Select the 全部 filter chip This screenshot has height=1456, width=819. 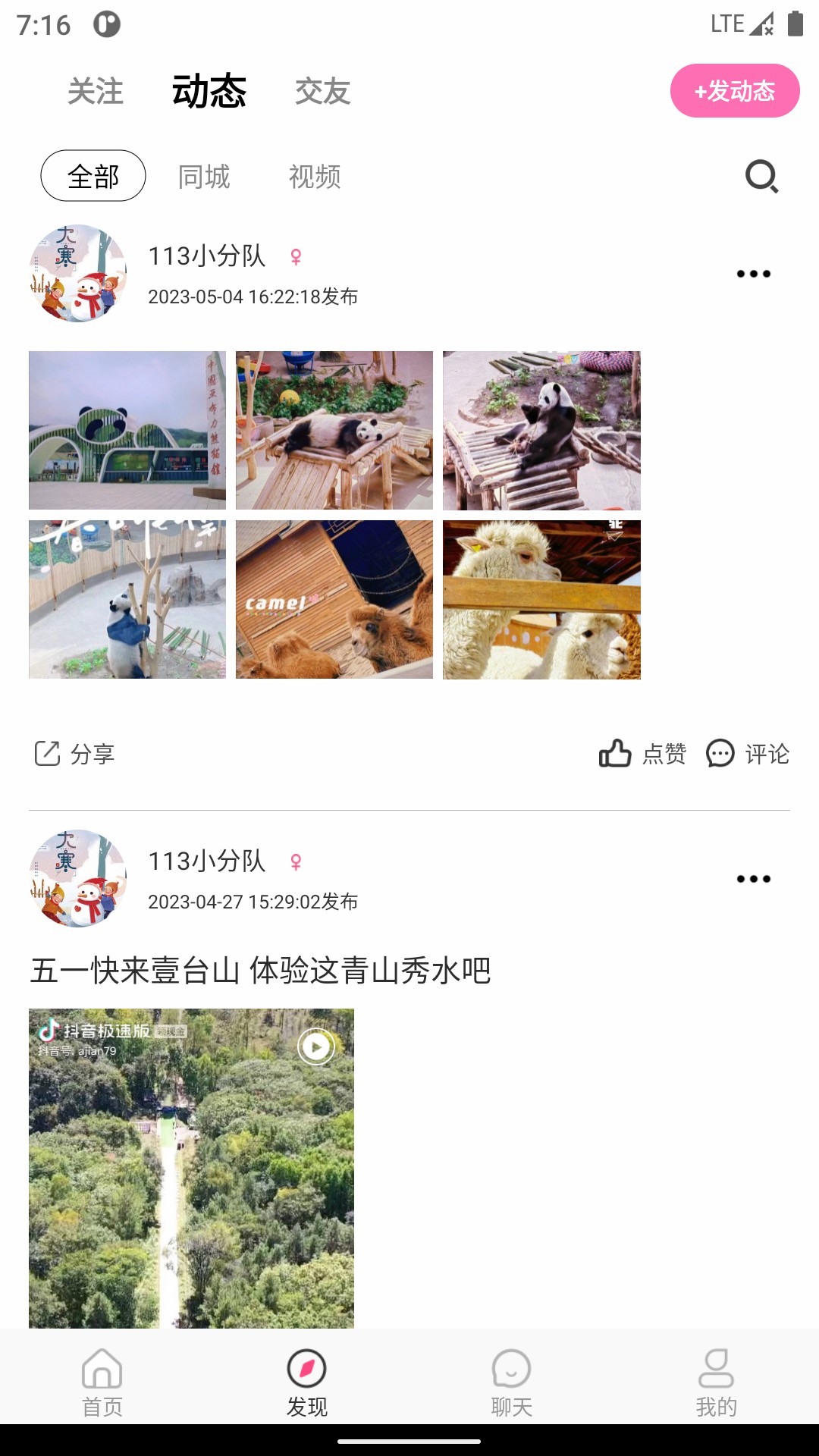click(93, 176)
